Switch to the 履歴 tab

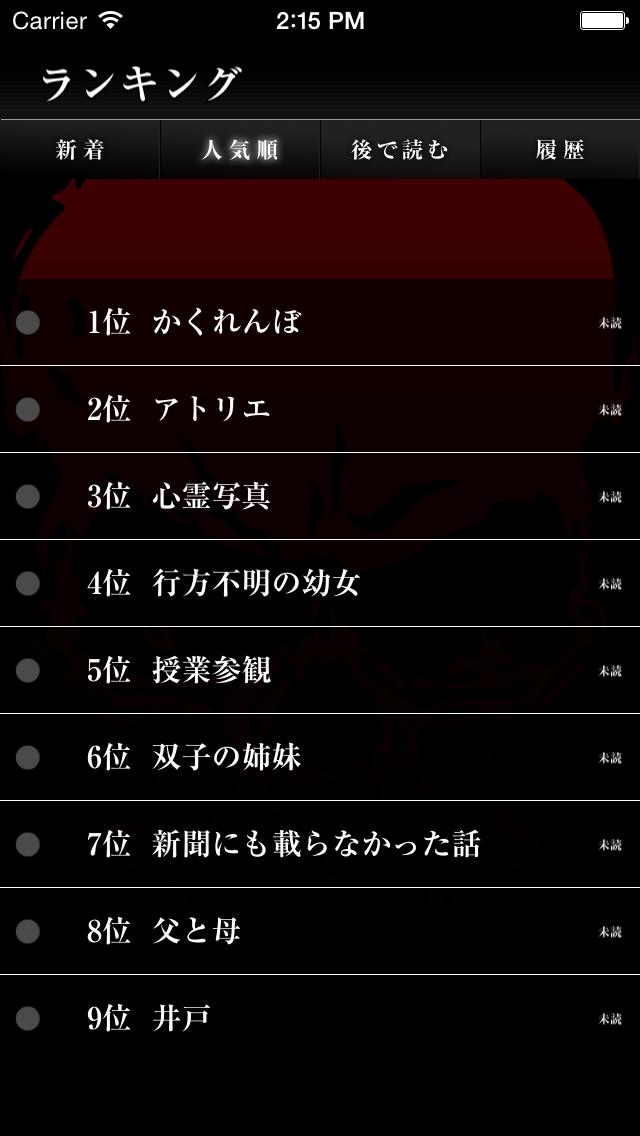coord(560,150)
